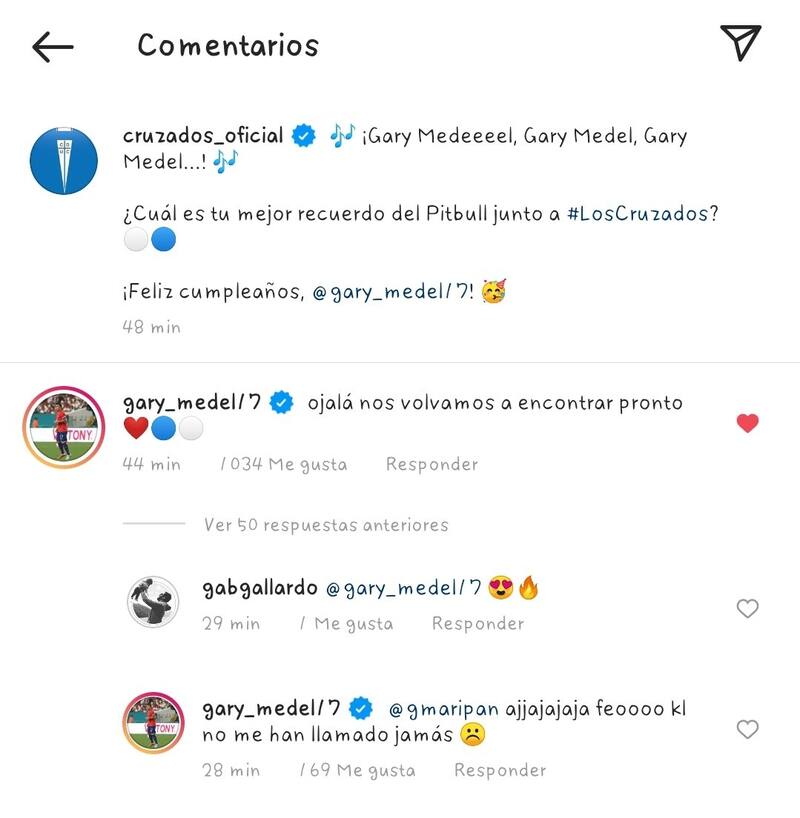Like gabgallardo's reply
Screen dimensions: 800x818
[x=747, y=608]
